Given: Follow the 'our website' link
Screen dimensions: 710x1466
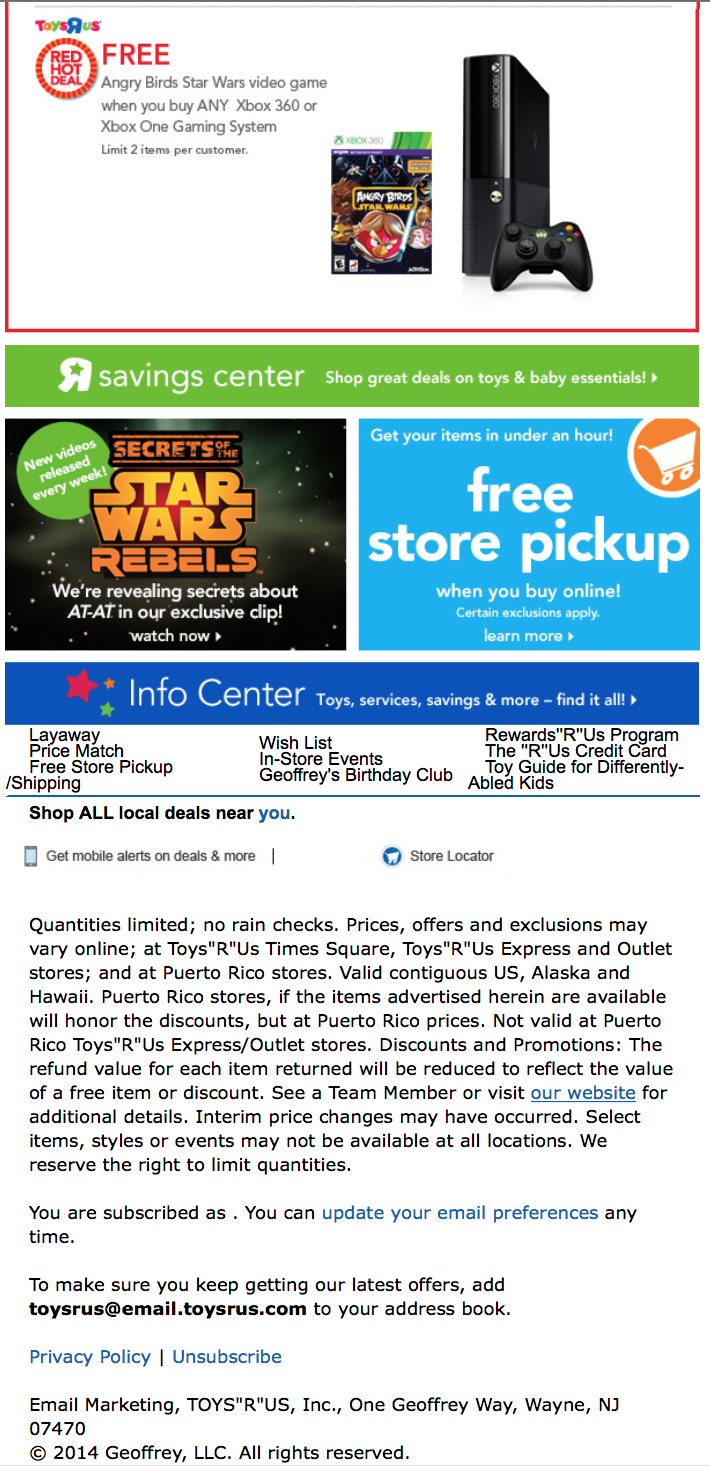Looking at the screenshot, I should [x=583, y=1093].
